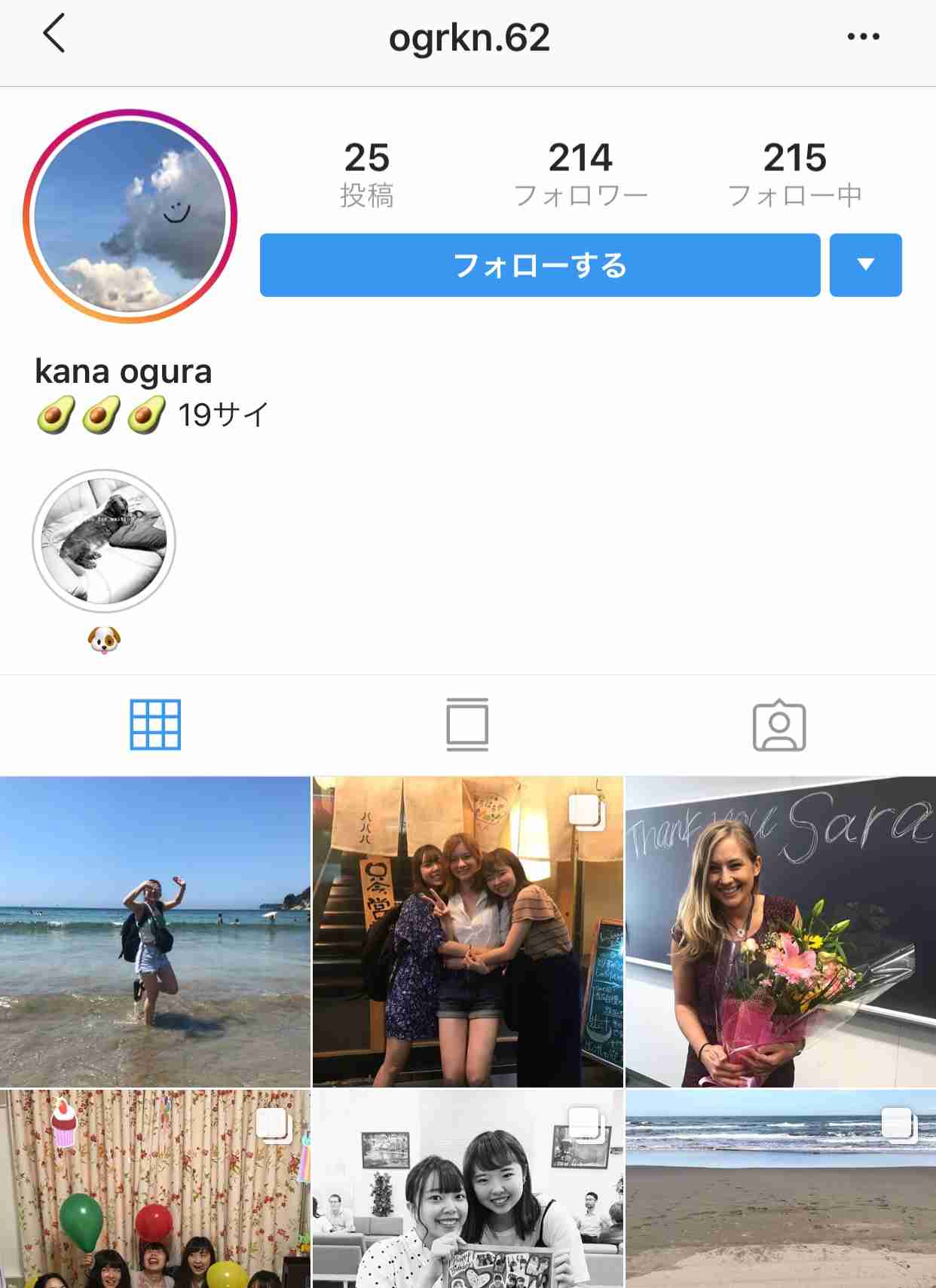Open the 215 フォロー中 following list
The width and height of the screenshot is (936, 1288).
795,174
